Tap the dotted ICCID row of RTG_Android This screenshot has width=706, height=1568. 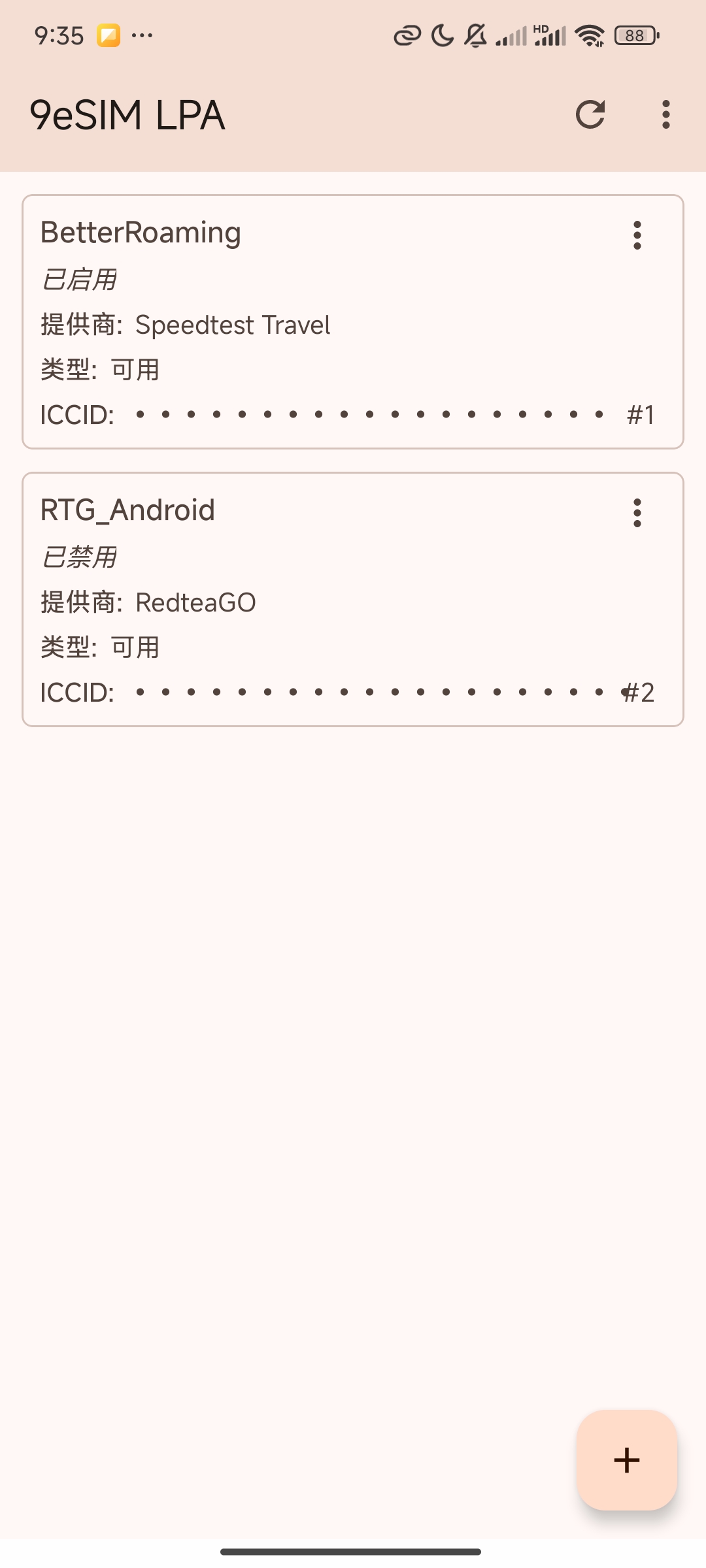pos(366,693)
